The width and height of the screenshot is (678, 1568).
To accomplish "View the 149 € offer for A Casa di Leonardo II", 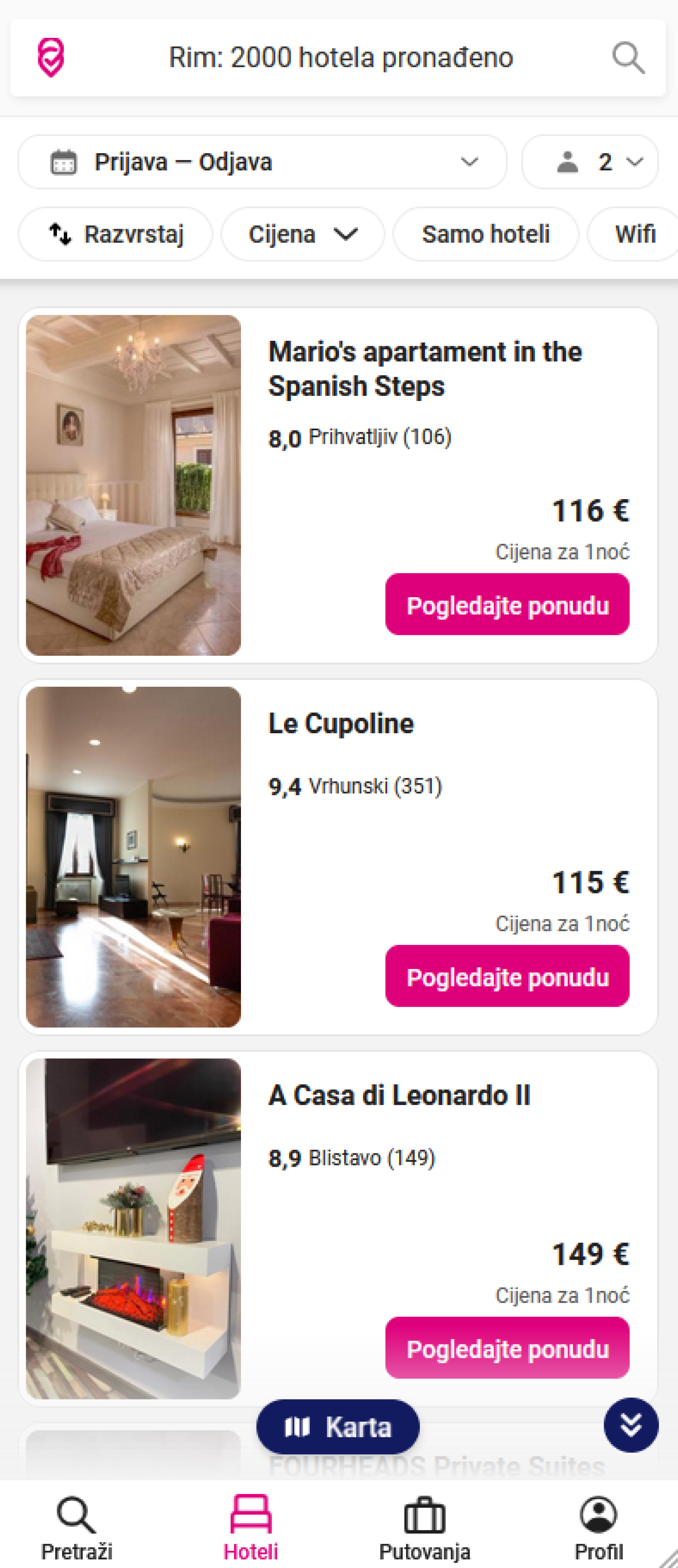I will pos(507,1348).
